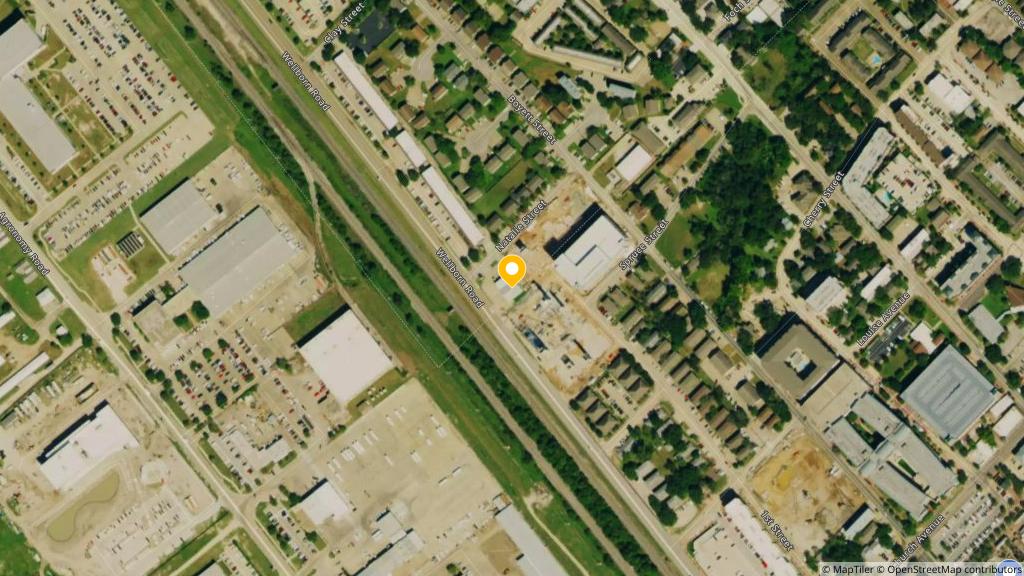Tap the attribution info button in the corner
Image resolution: width=1024 pixels, height=576 pixels.
point(1010,567)
